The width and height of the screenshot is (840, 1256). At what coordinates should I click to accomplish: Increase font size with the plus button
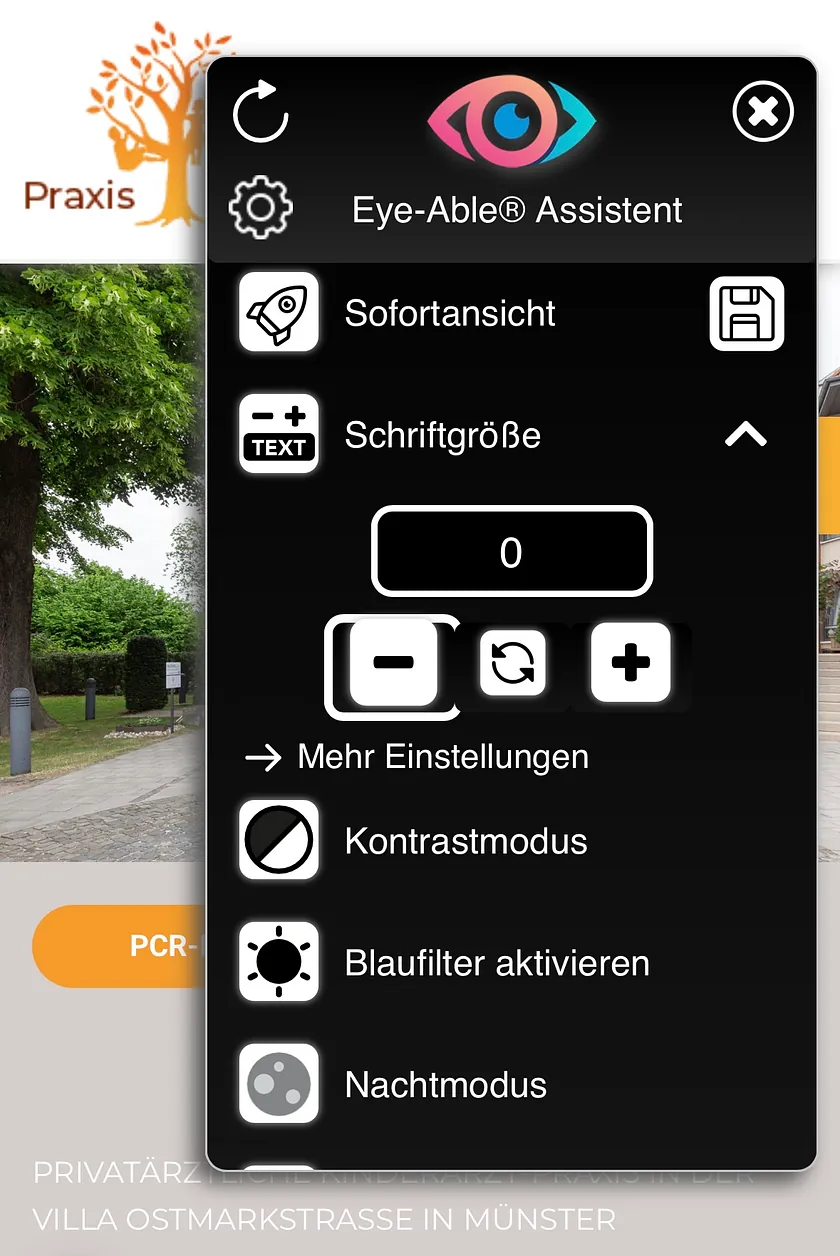[630, 663]
